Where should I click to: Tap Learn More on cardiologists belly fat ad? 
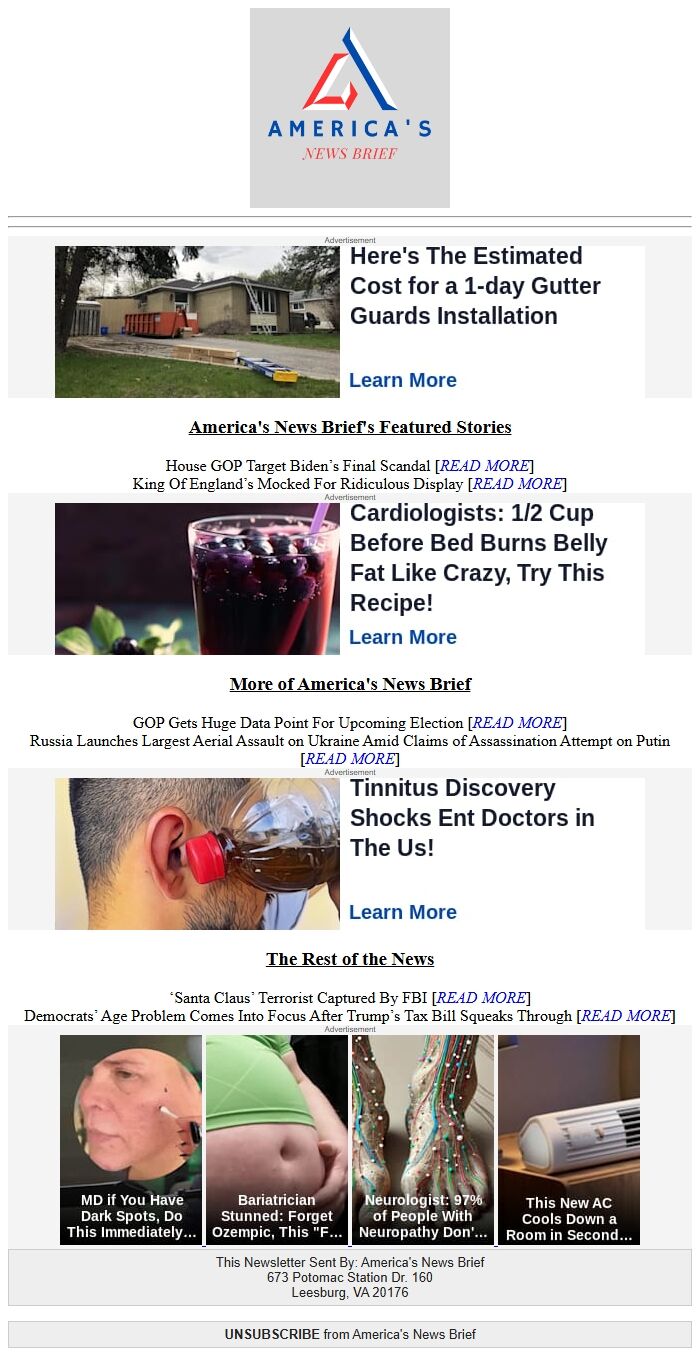403,637
